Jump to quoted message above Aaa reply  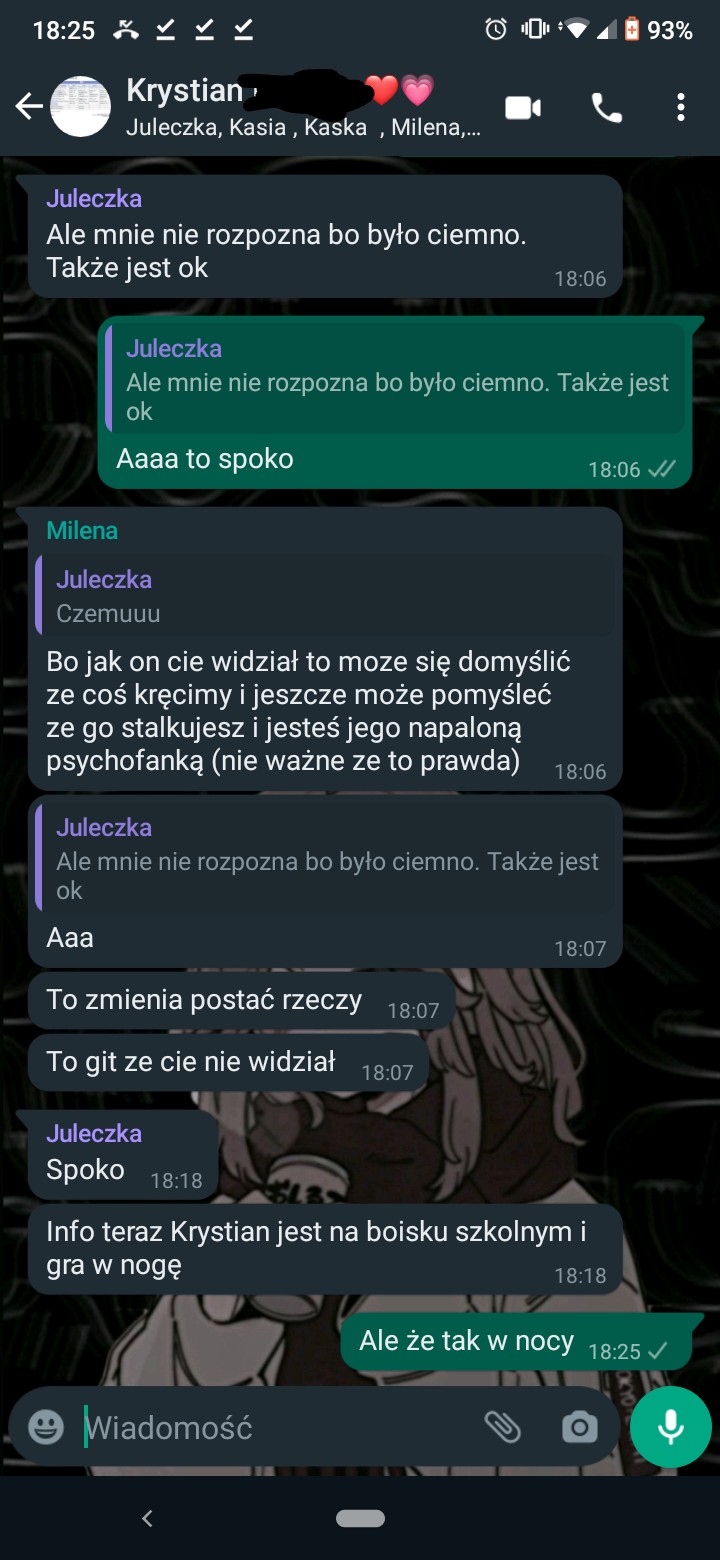[326, 859]
